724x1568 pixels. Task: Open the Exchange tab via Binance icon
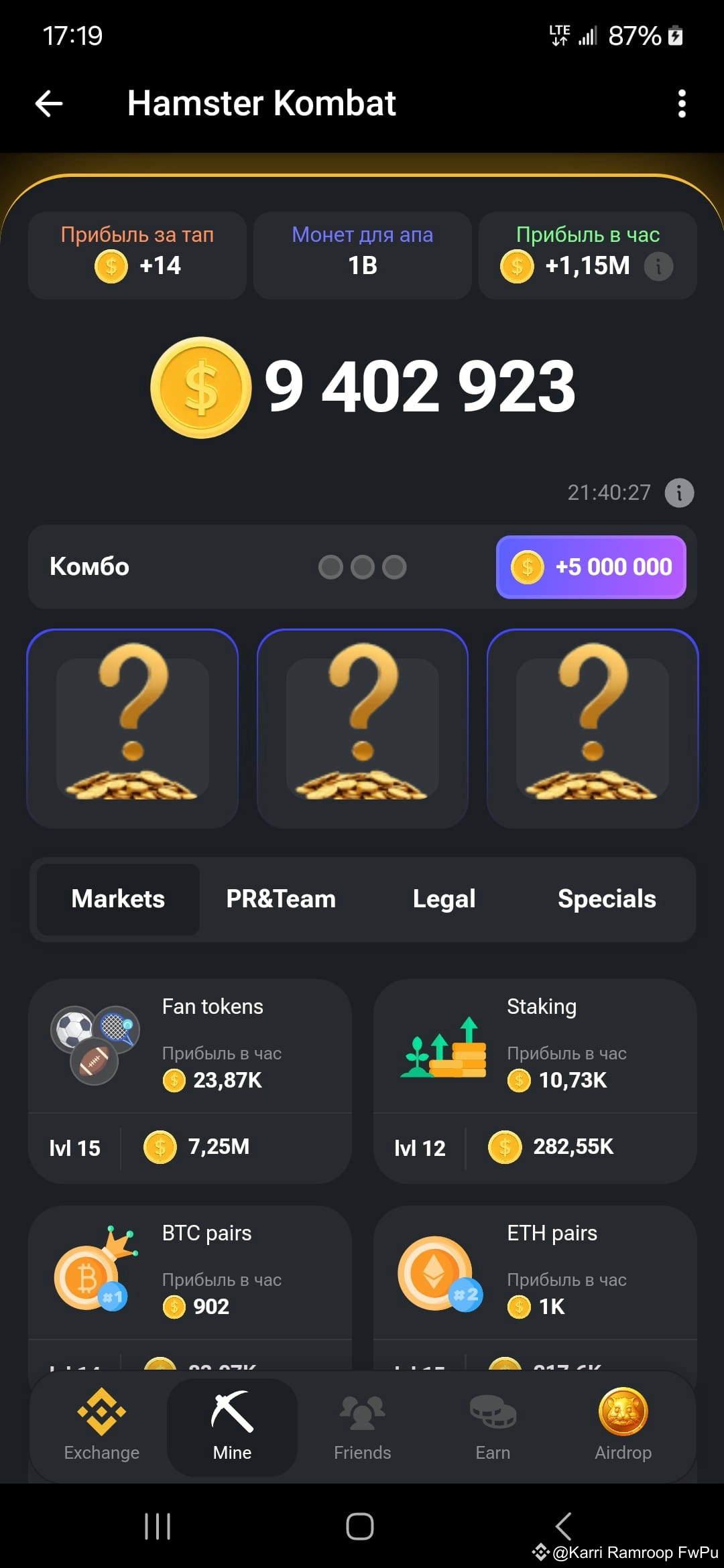click(x=101, y=1427)
